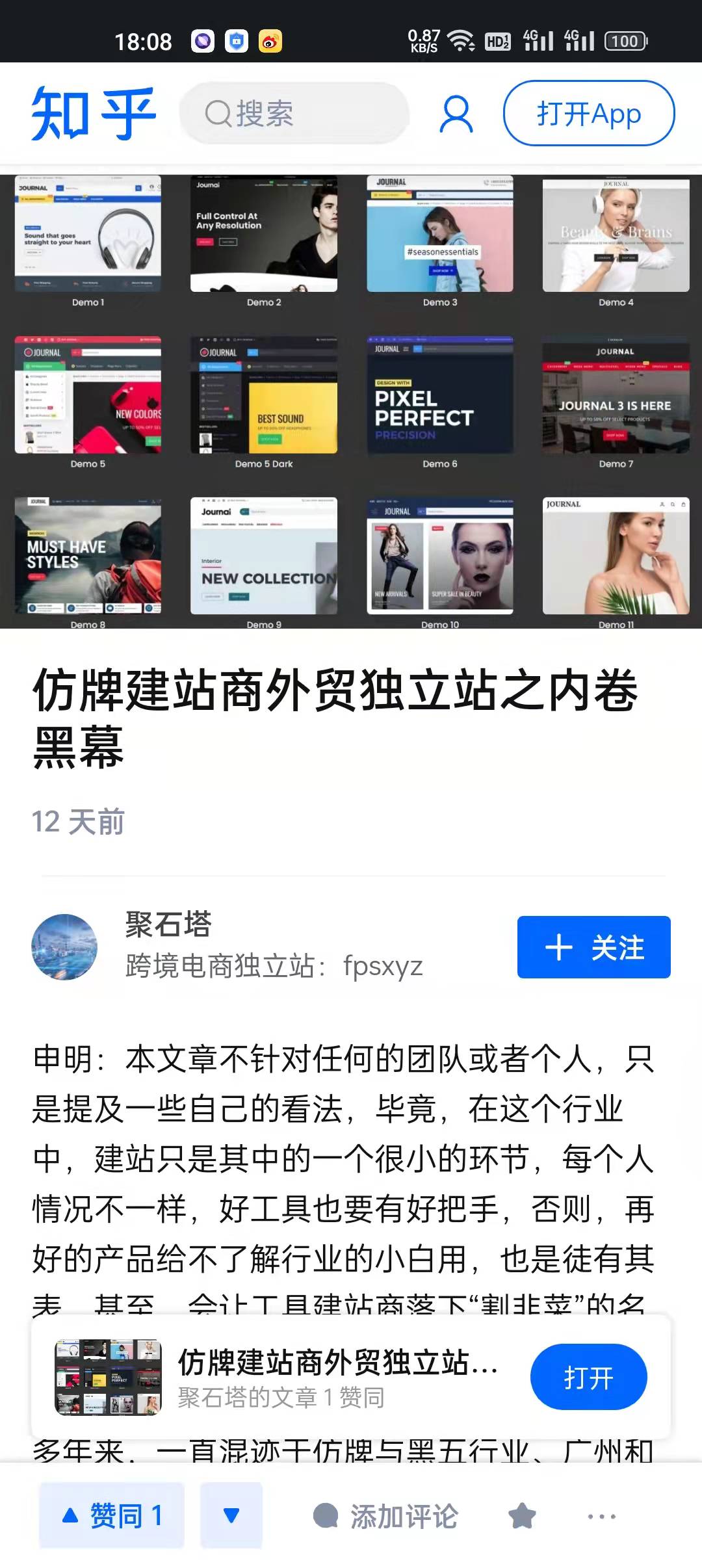Open the three-dot more options menu
The image size is (702, 1568).
(x=602, y=1516)
